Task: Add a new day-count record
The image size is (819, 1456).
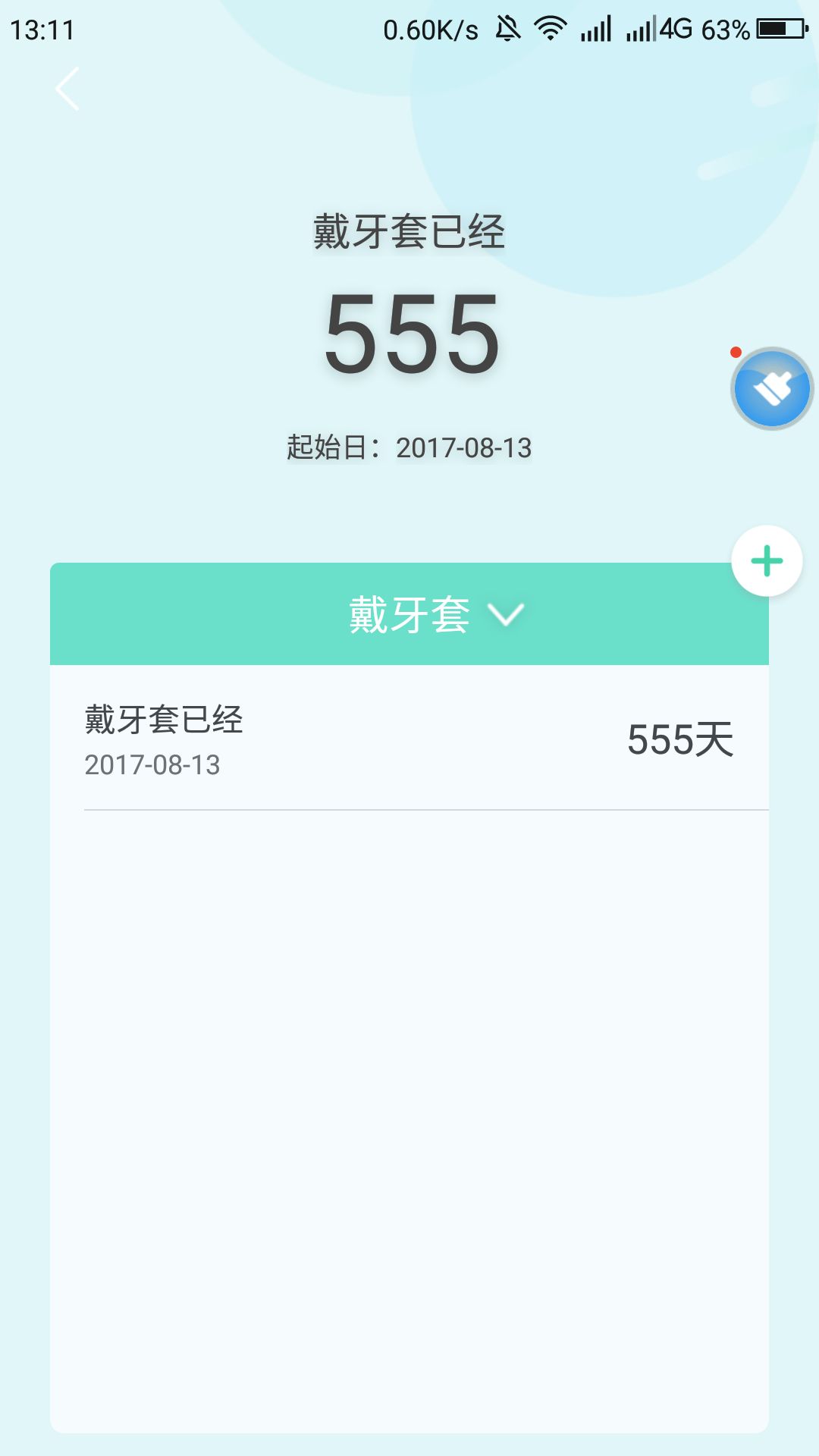Action: [x=767, y=561]
